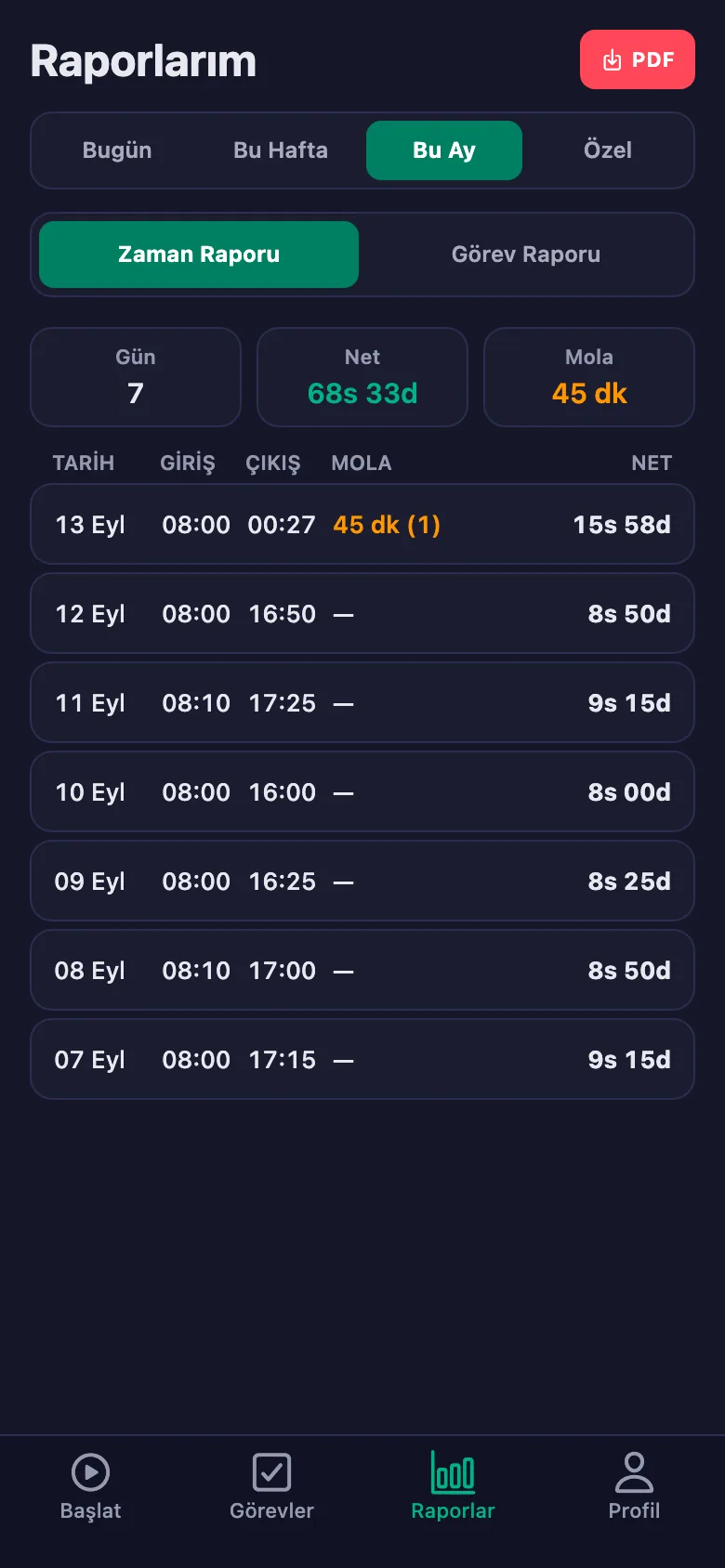The height and width of the screenshot is (1568, 725).
Task: View the 11 Eyl row details
Action: [362, 702]
